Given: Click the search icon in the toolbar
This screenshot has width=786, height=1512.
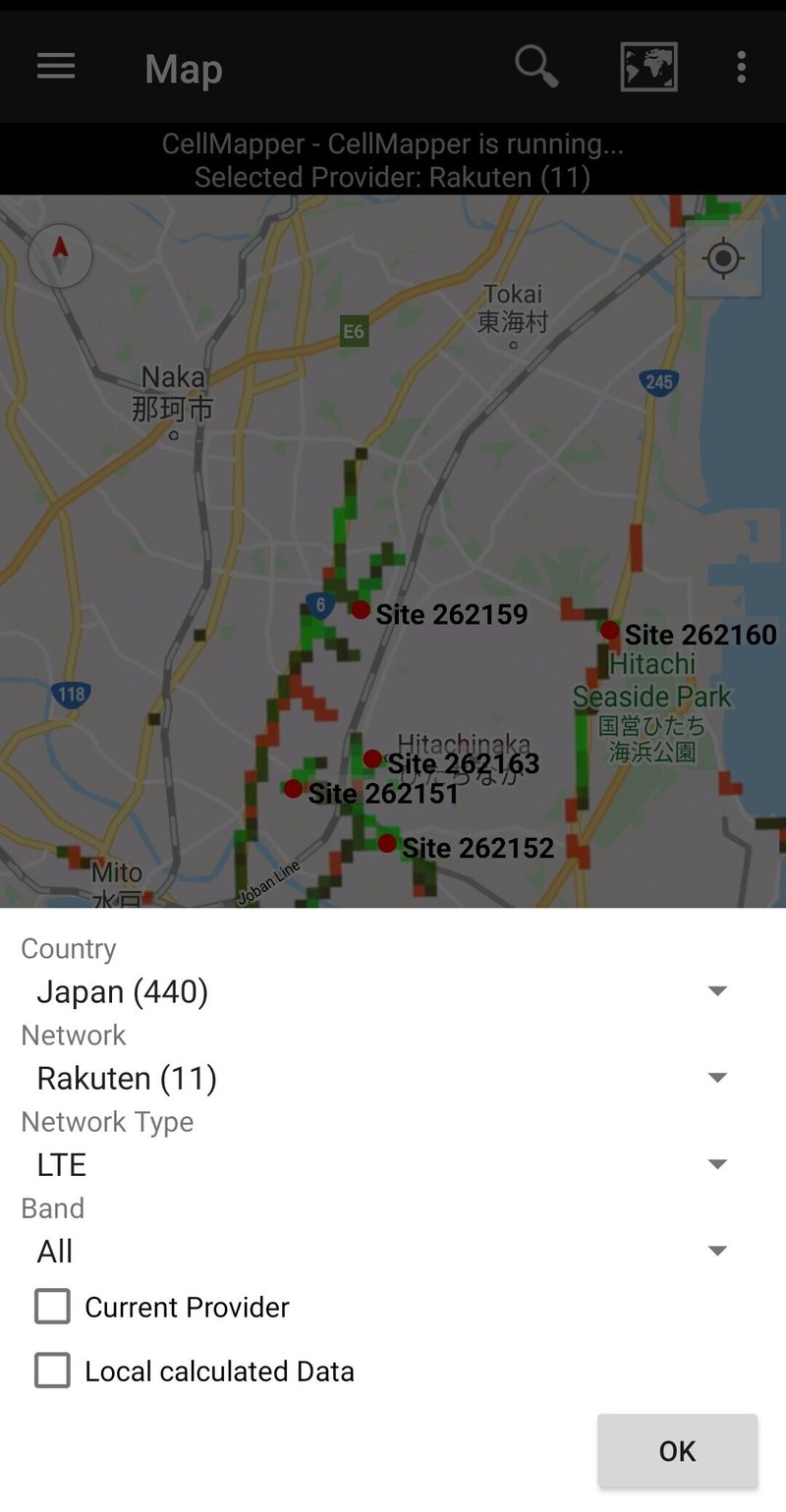Looking at the screenshot, I should click(536, 66).
